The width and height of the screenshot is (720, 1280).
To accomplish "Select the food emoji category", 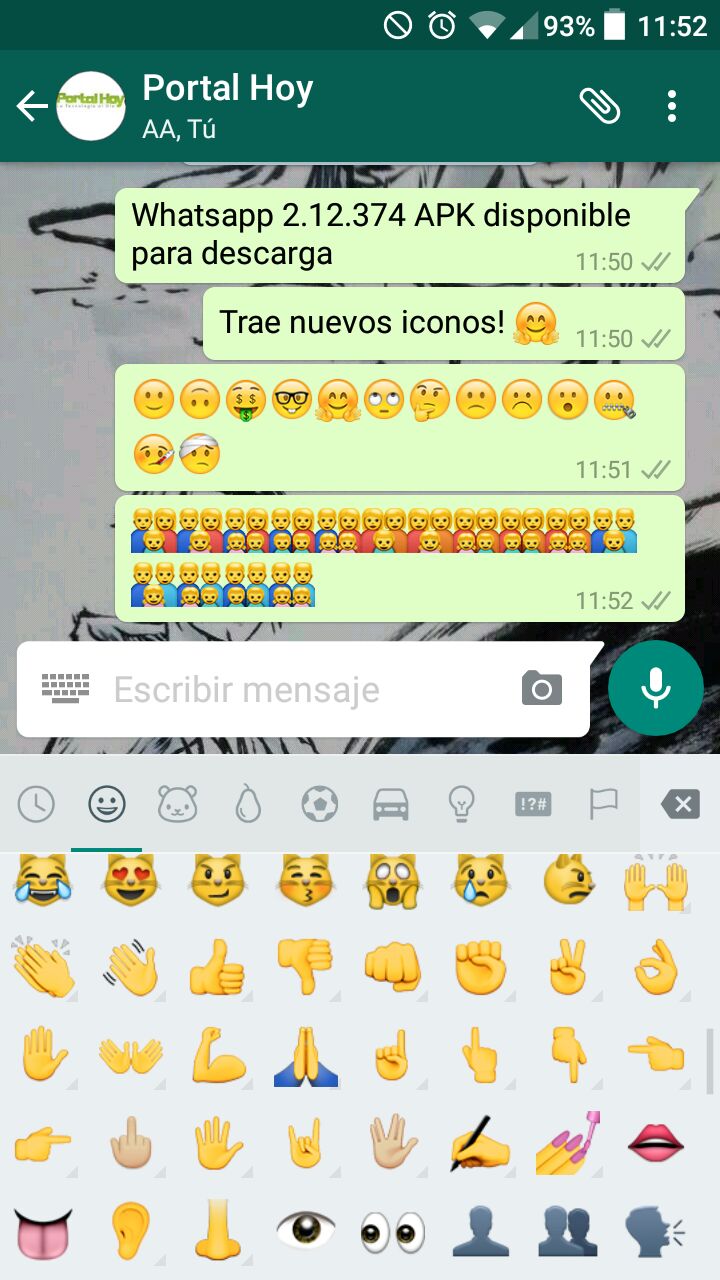I will (248, 803).
